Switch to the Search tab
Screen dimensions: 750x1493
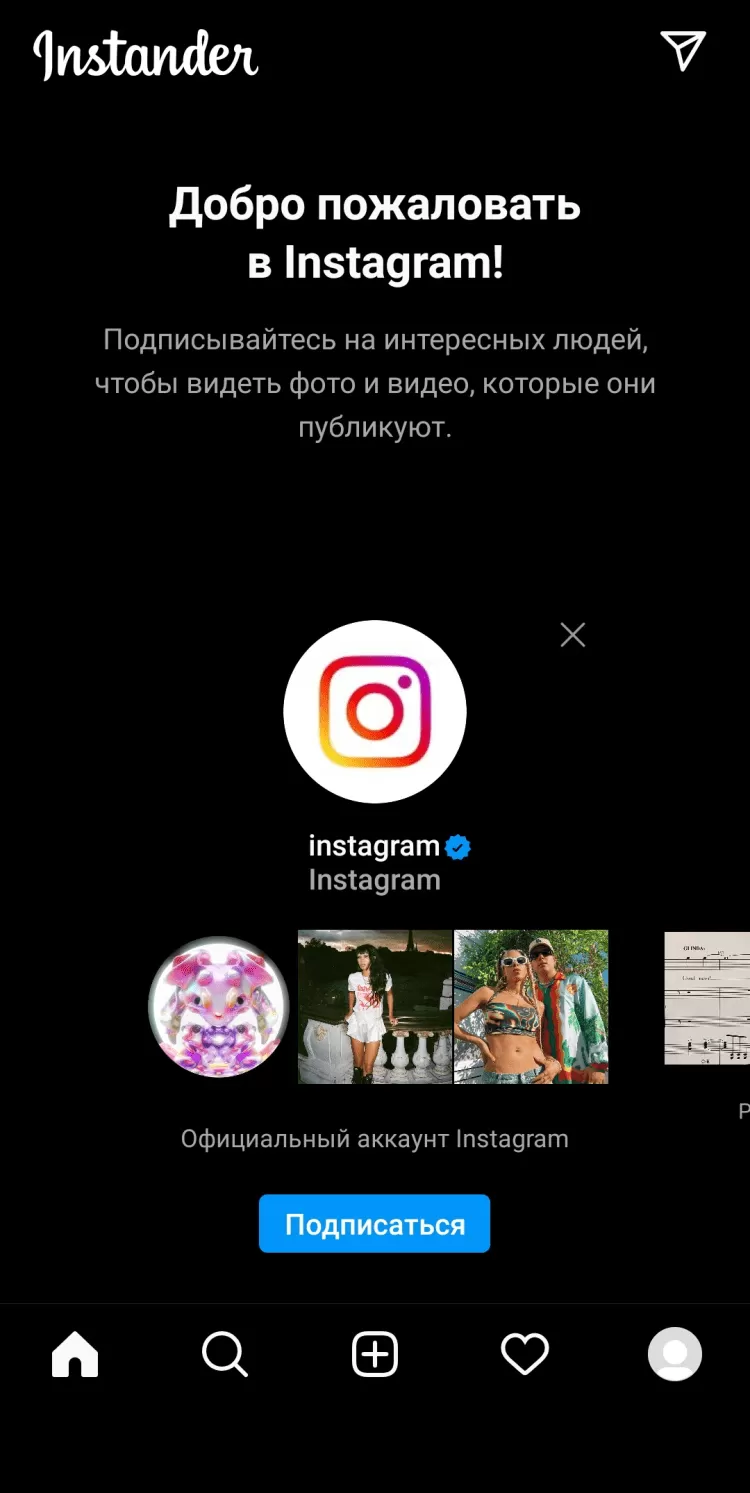pos(225,1355)
